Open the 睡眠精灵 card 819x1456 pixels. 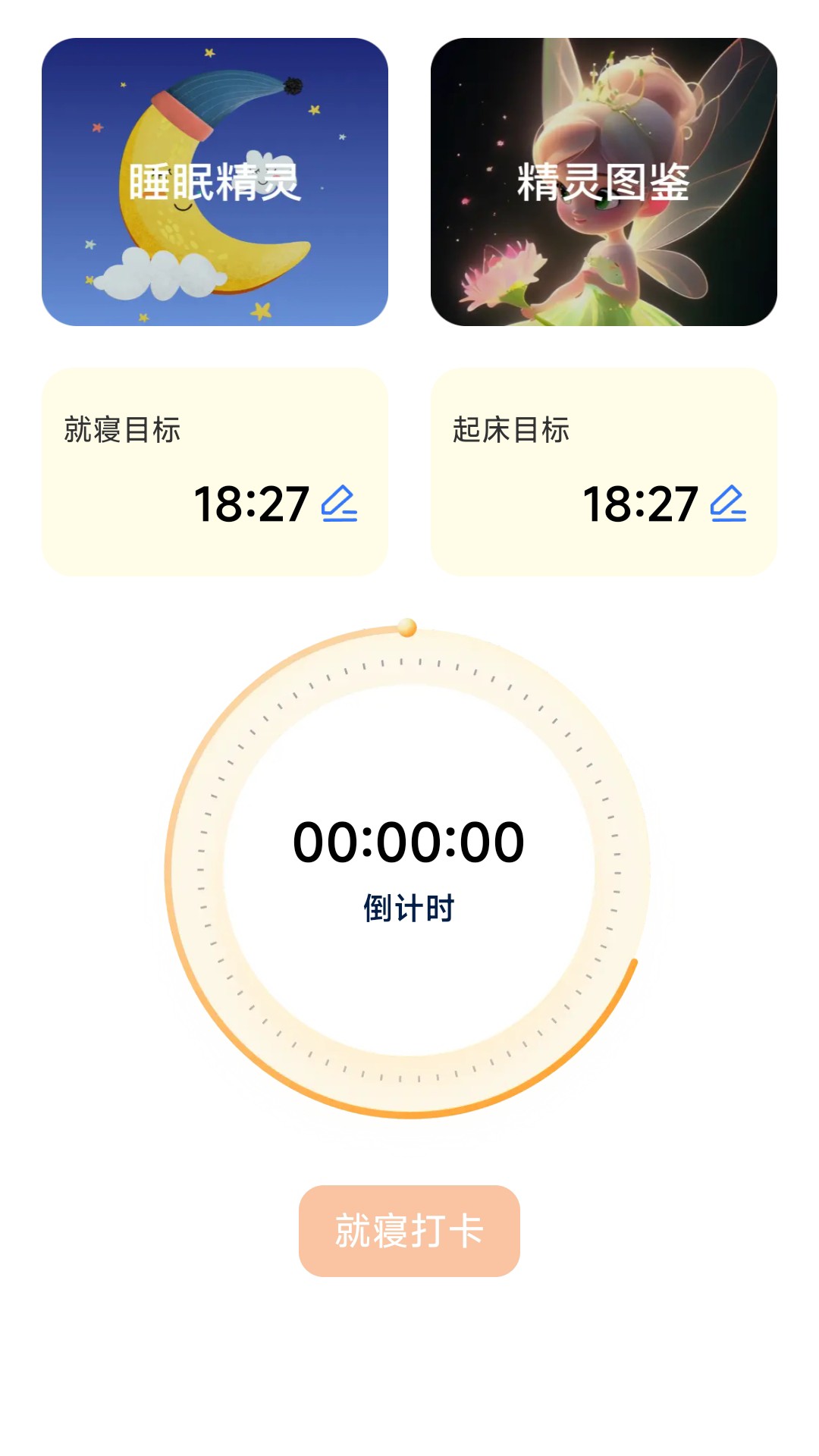click(215, 182)
